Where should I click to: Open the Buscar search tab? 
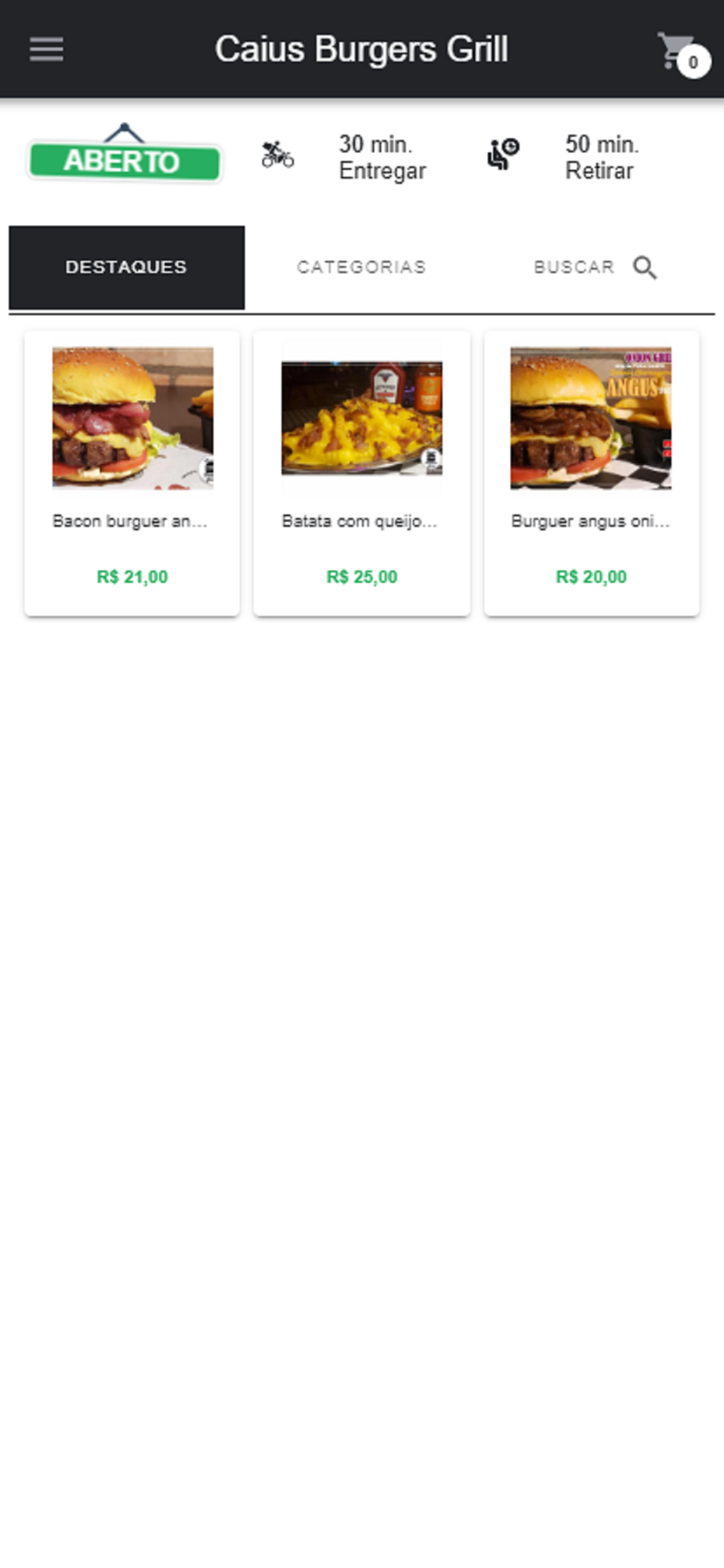click(595, 267)
